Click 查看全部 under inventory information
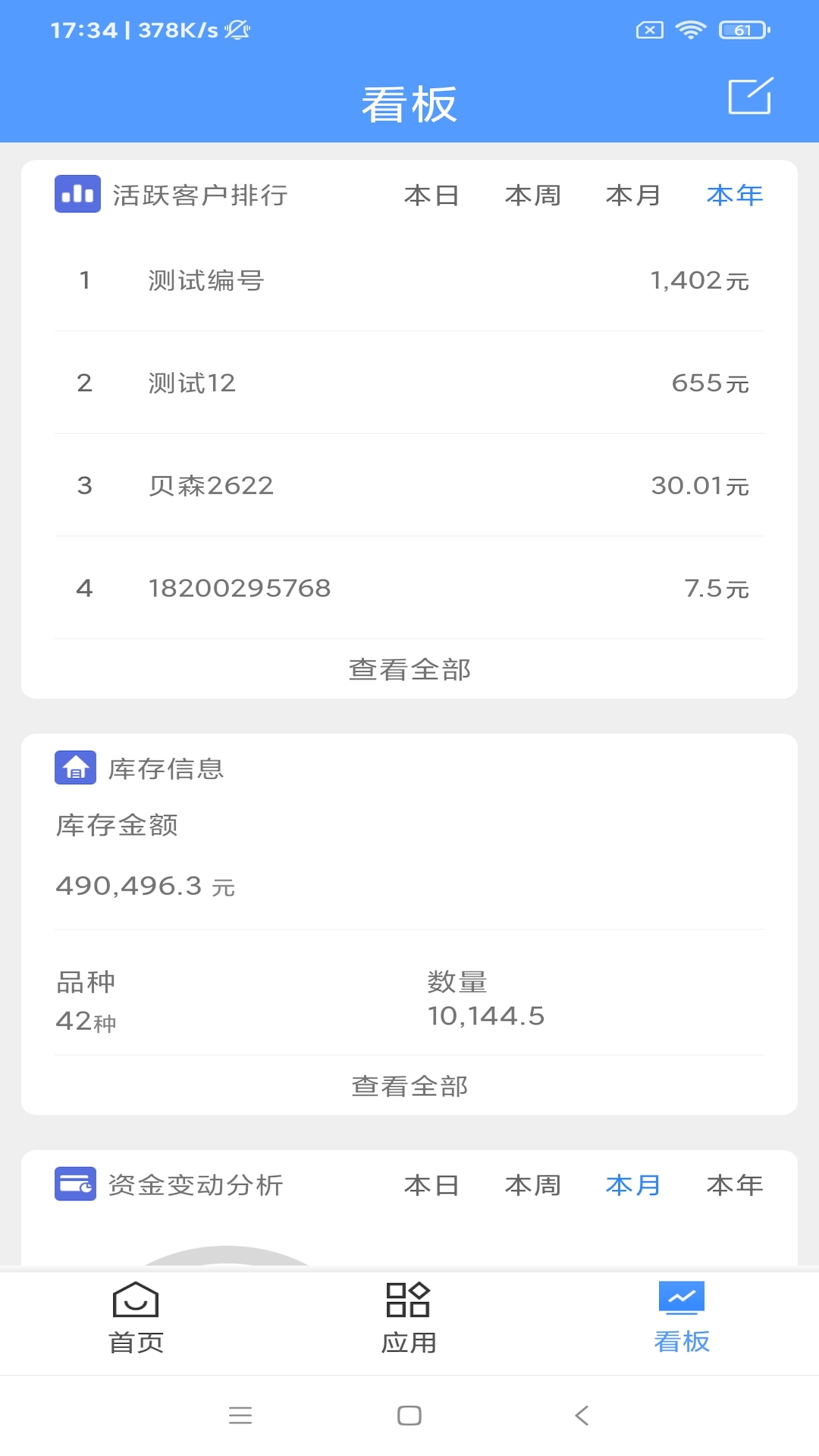This screenshot has height=1456, width=819. point(409,1086)
